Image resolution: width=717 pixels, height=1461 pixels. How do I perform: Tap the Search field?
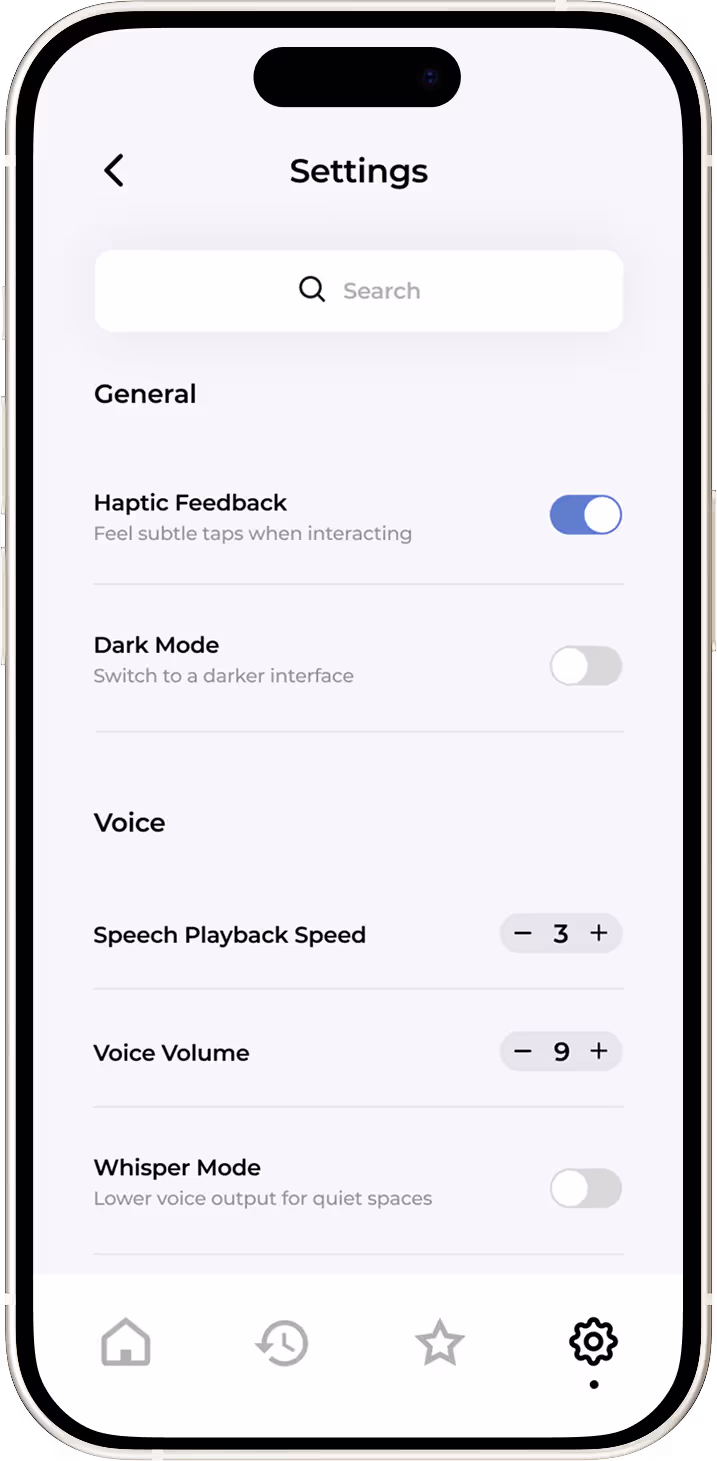[x=359, y=291]
